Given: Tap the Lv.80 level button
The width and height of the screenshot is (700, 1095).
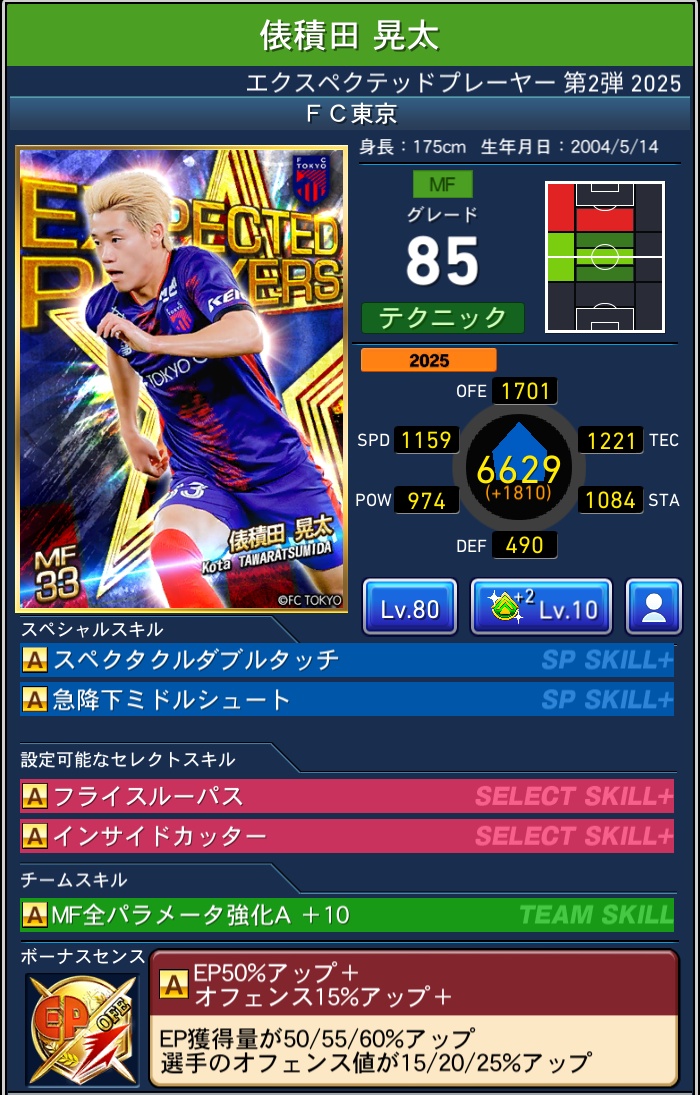Looking at the screenshot, I should pos(409,607).
